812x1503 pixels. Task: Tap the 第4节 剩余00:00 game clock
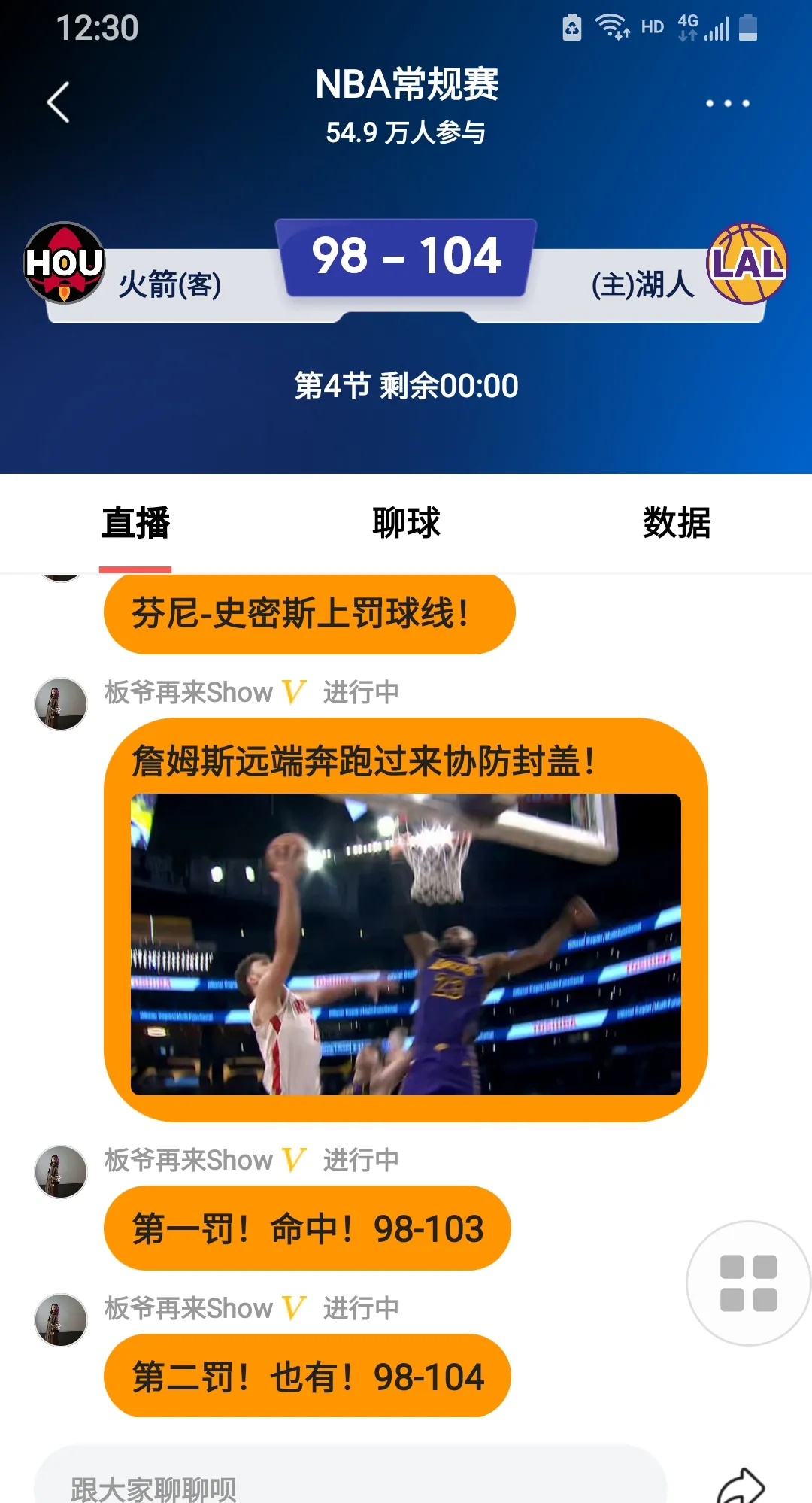pyautogui.click(x=406, y=385)
